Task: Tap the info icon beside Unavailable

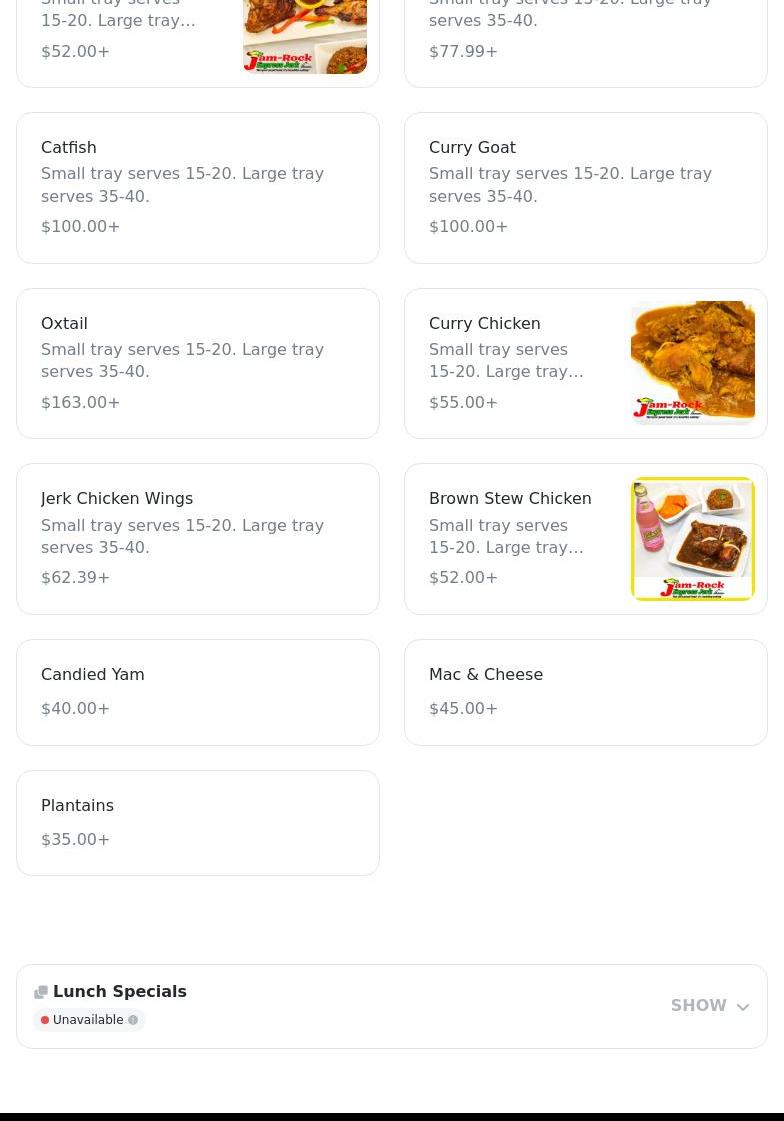Action: 133,1020
